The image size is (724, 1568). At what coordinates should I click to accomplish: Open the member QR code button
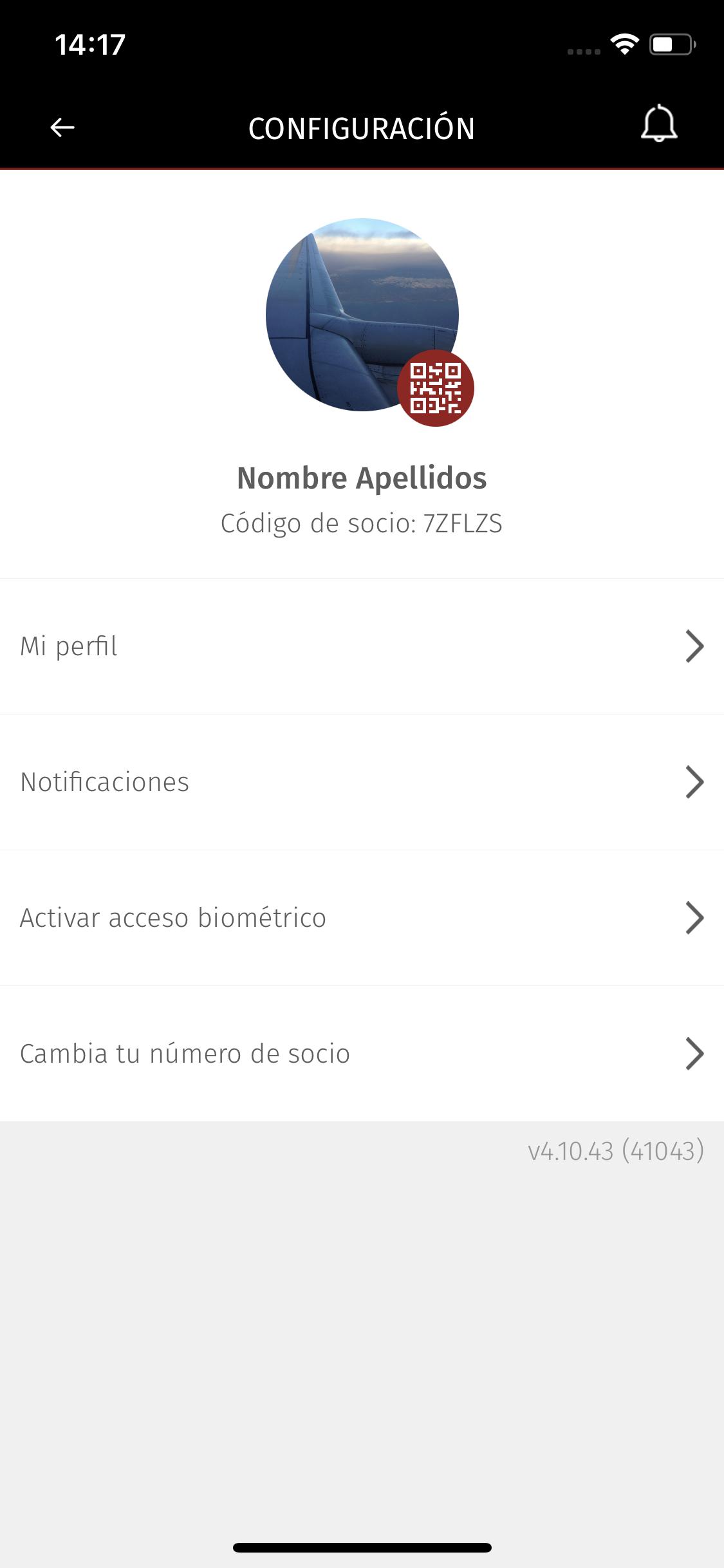tap(436, 388)
